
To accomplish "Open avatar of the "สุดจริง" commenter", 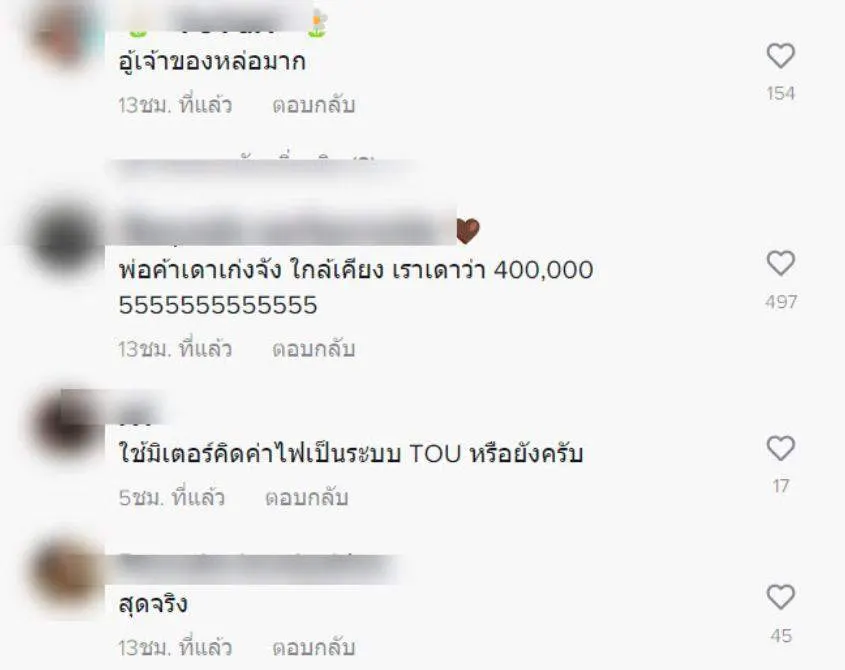I will click(x=66, y=576).
